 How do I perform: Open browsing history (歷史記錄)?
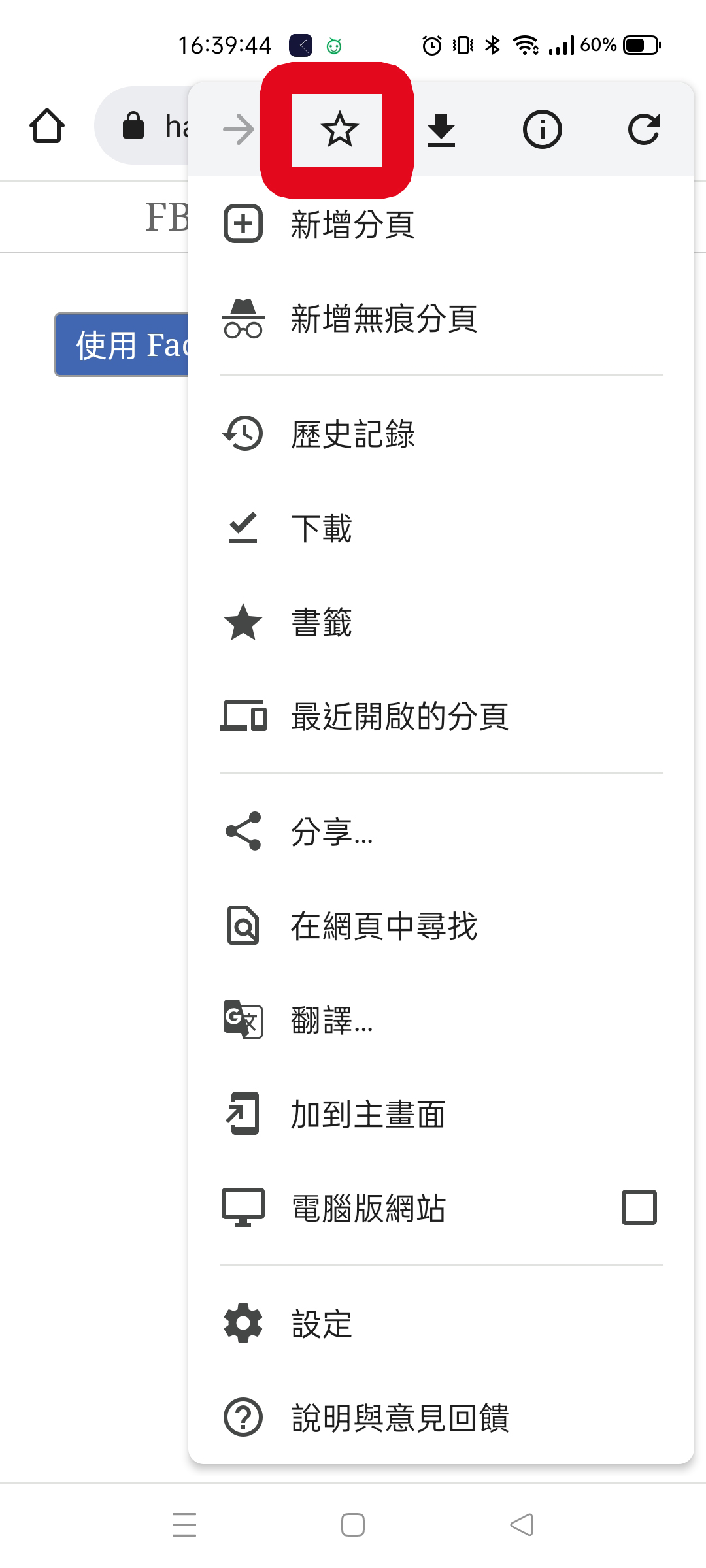(x=441, y=434)
